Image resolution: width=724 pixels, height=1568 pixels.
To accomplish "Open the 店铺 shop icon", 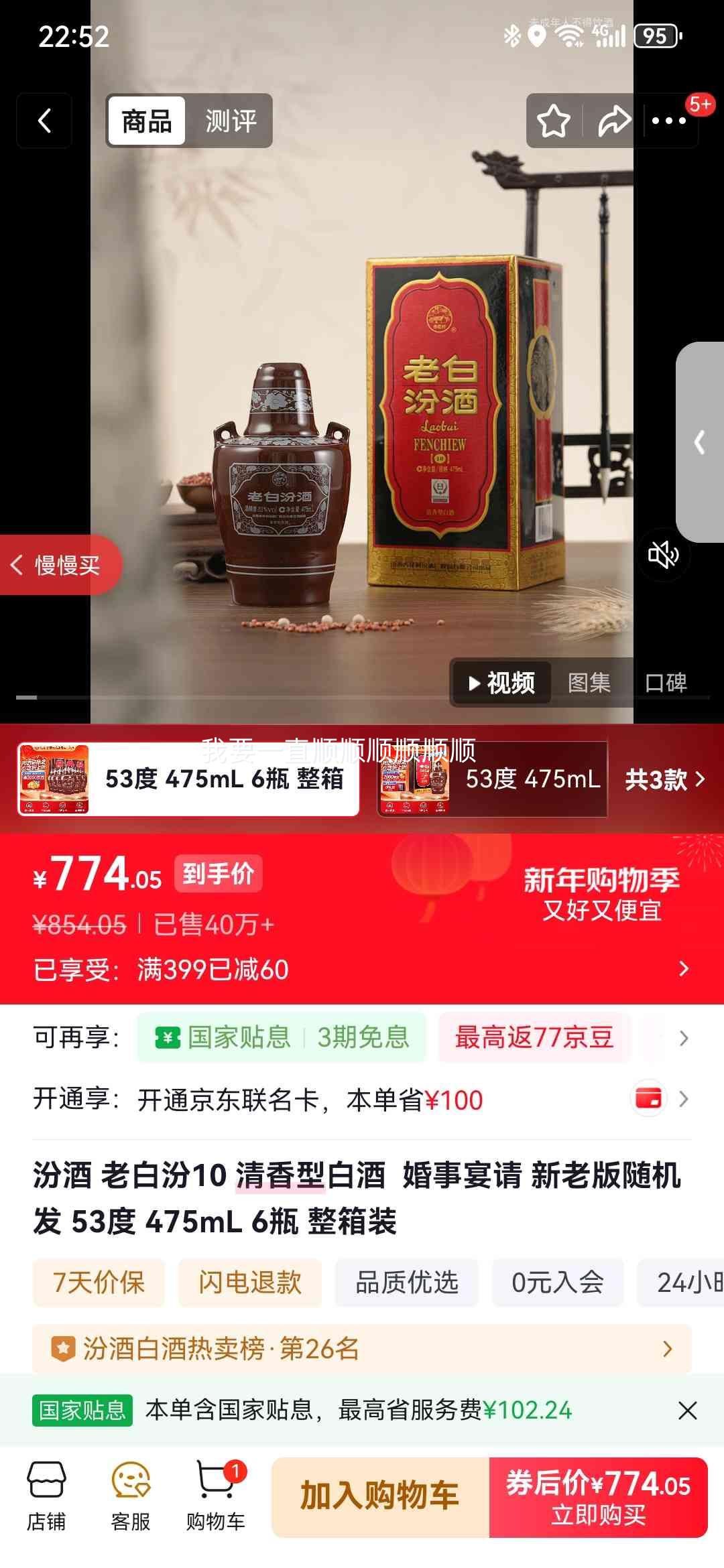I will 44,1494.
